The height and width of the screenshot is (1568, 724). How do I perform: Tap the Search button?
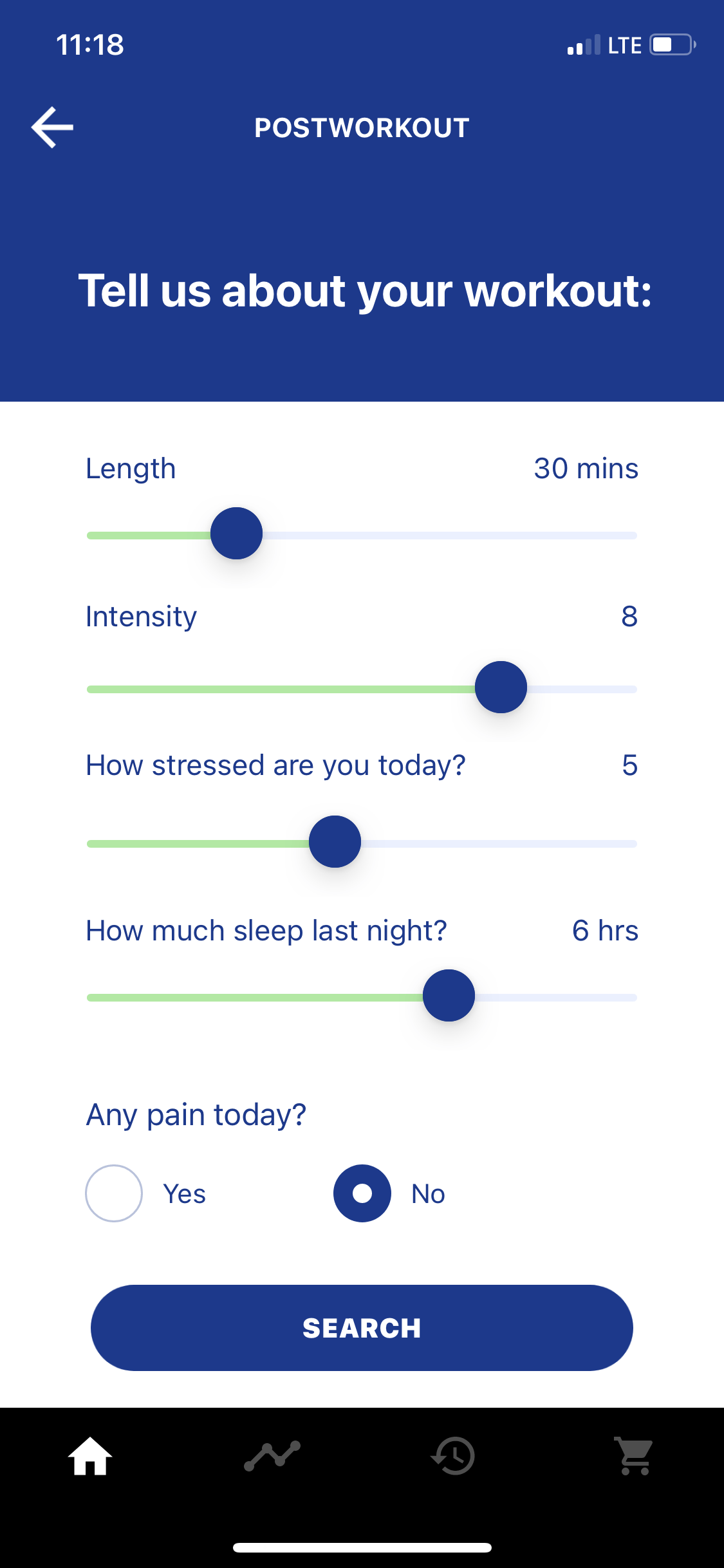pyautogui.click(x=362, y=1328)
